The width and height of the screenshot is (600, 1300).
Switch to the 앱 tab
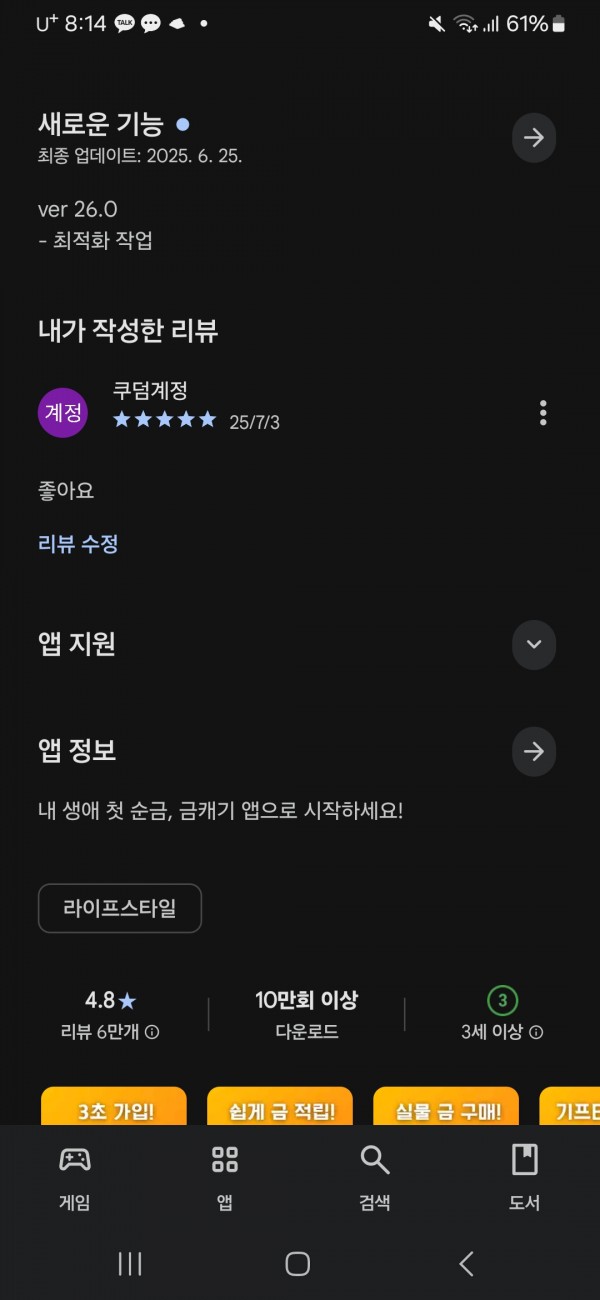click(x=225, y=1177)
